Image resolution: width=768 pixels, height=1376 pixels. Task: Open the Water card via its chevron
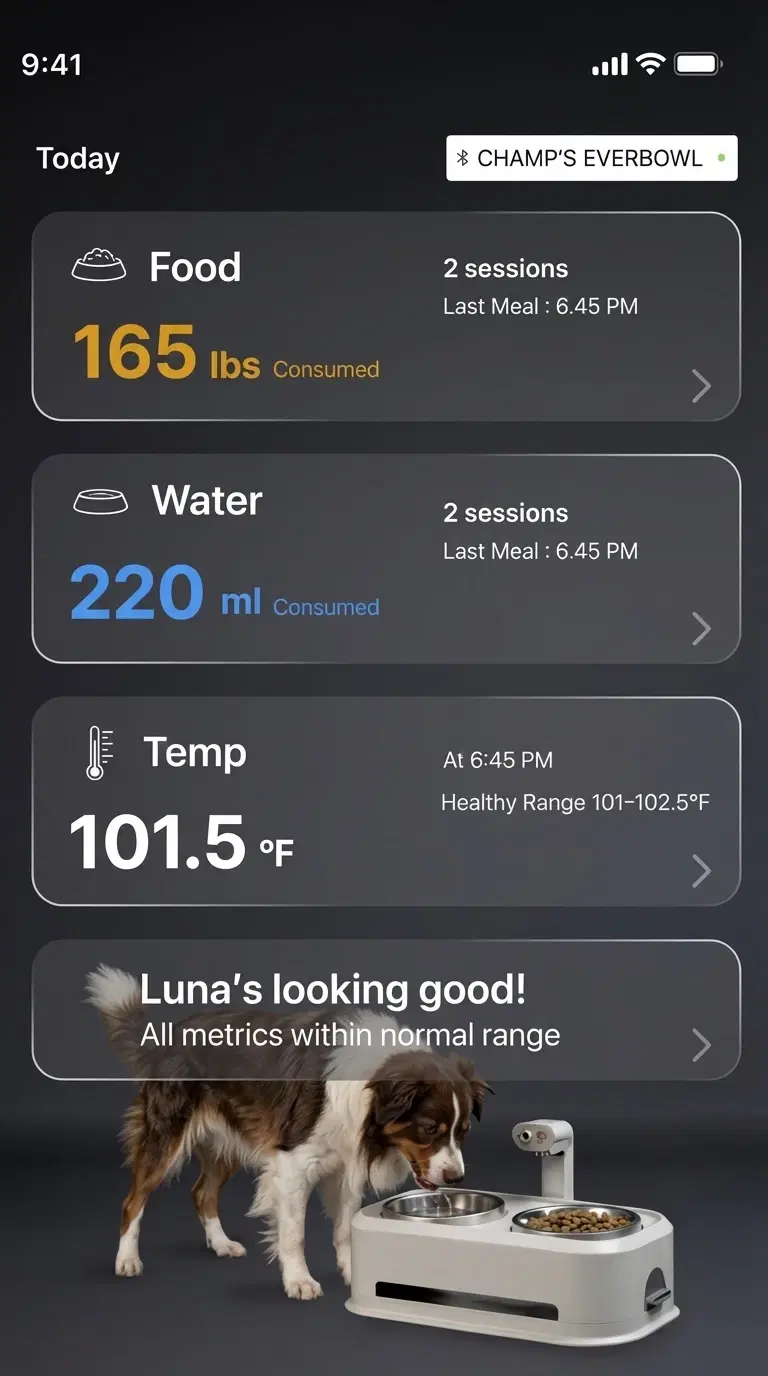click(x=701, y=629)
